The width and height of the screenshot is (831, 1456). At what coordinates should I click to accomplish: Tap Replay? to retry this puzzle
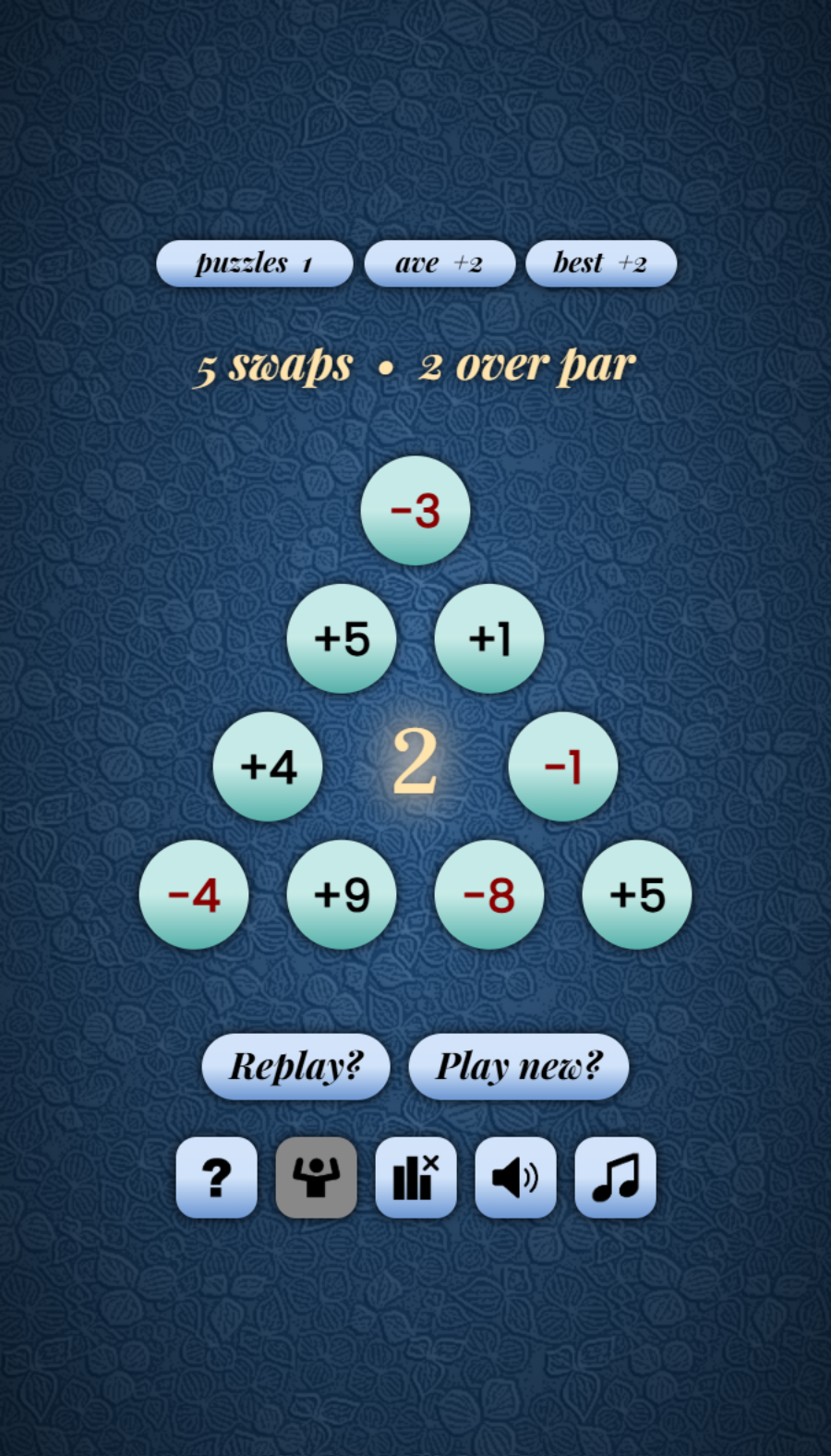click(x=295, y=1066)
